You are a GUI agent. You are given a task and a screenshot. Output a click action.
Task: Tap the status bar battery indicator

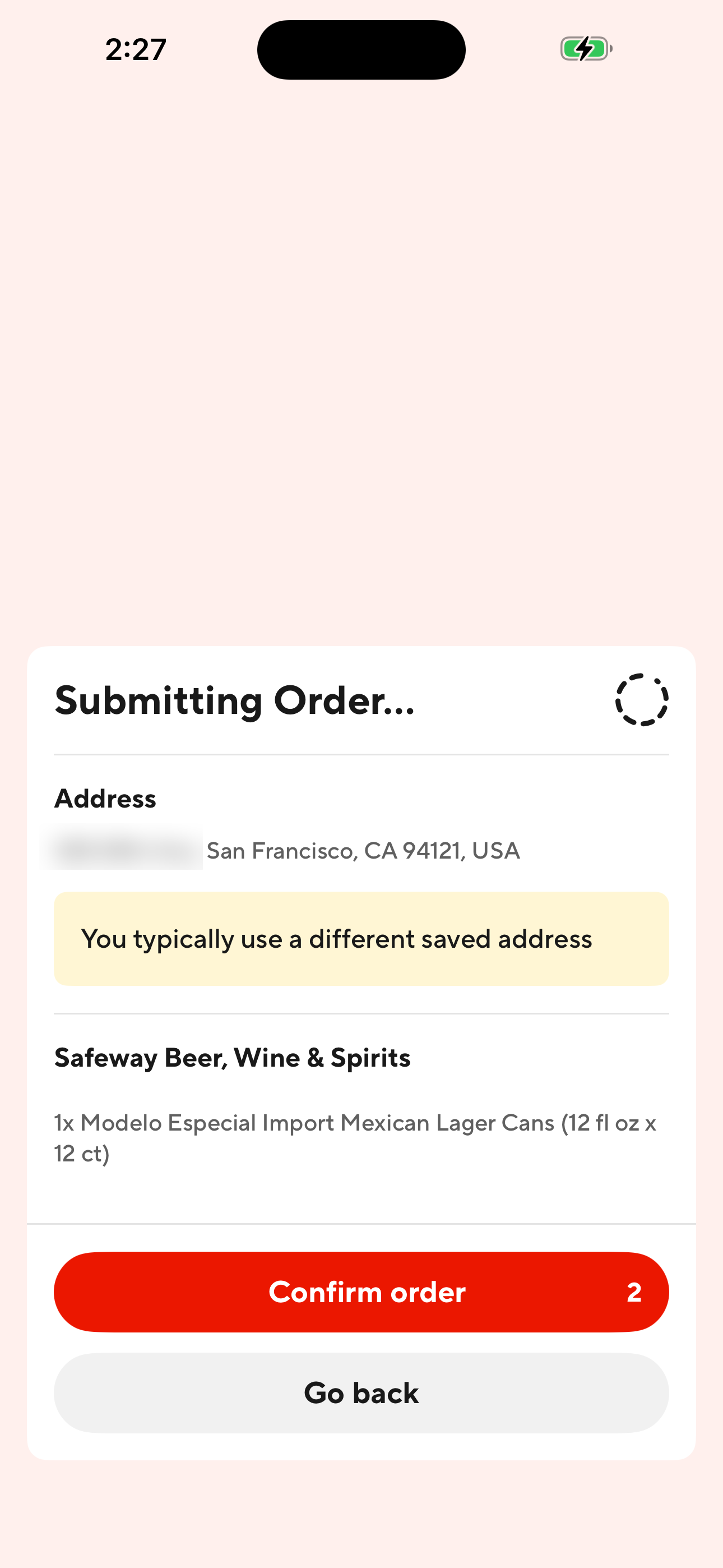click(586, 49)
